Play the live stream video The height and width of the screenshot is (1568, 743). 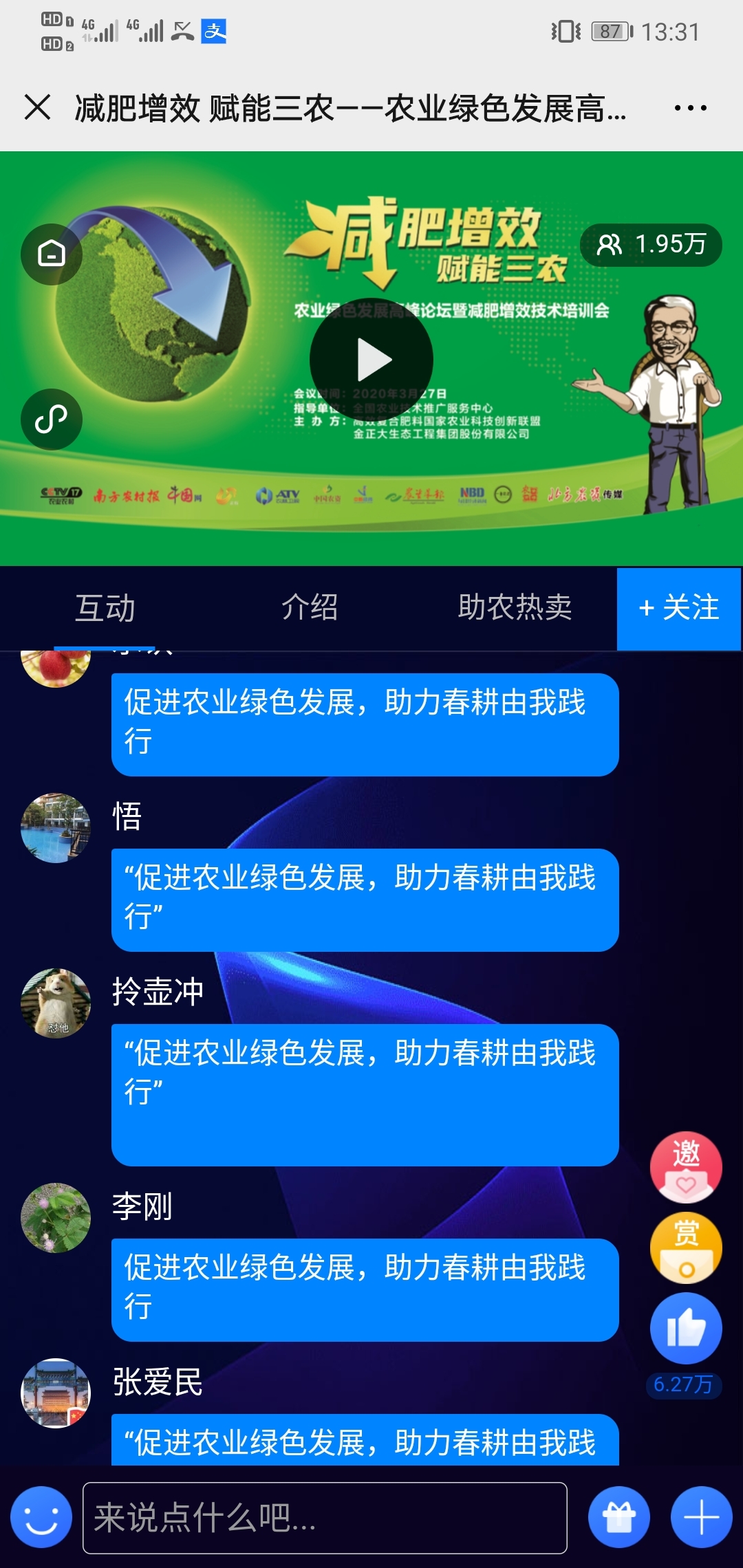pyautogui.click(x=371, y=359)
